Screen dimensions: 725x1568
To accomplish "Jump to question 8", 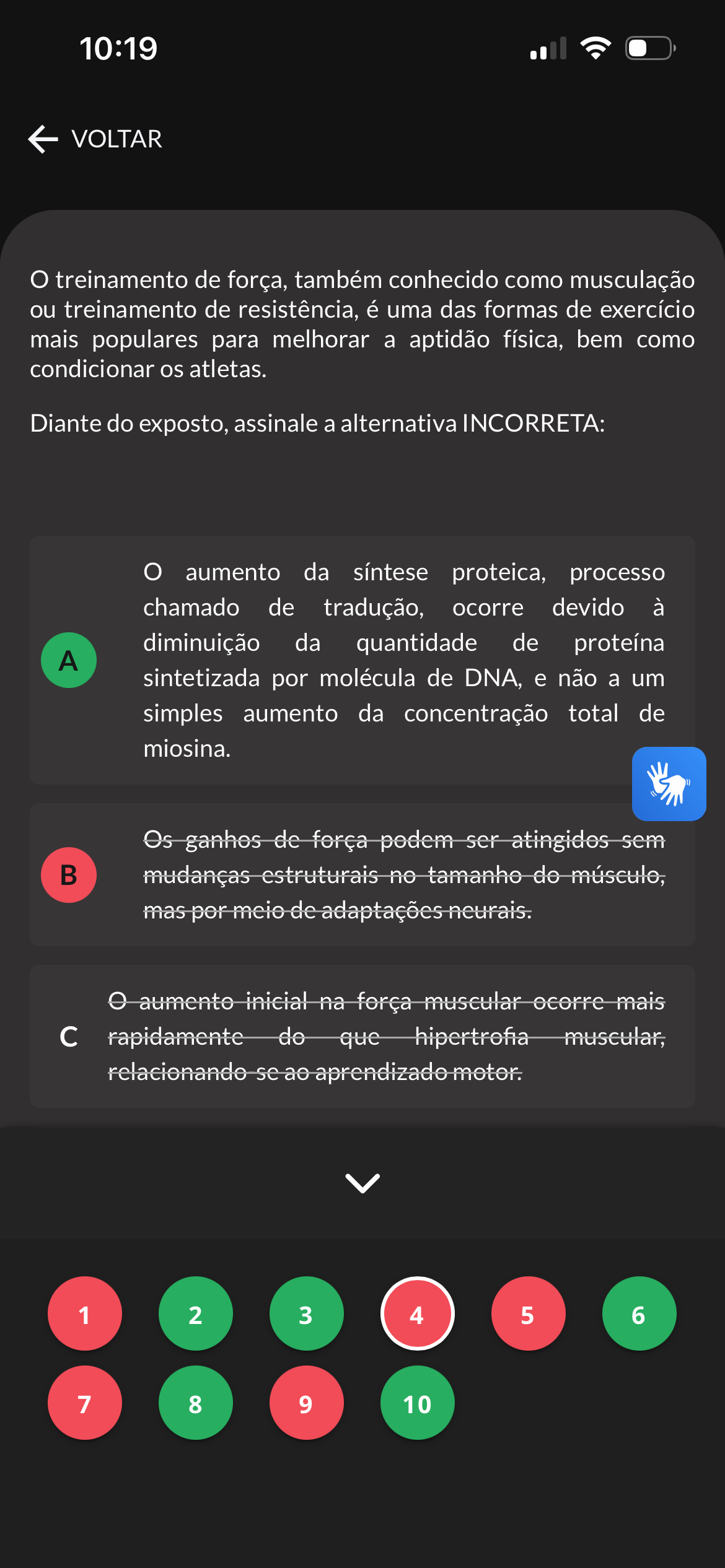I will (x=196, y=1403).
